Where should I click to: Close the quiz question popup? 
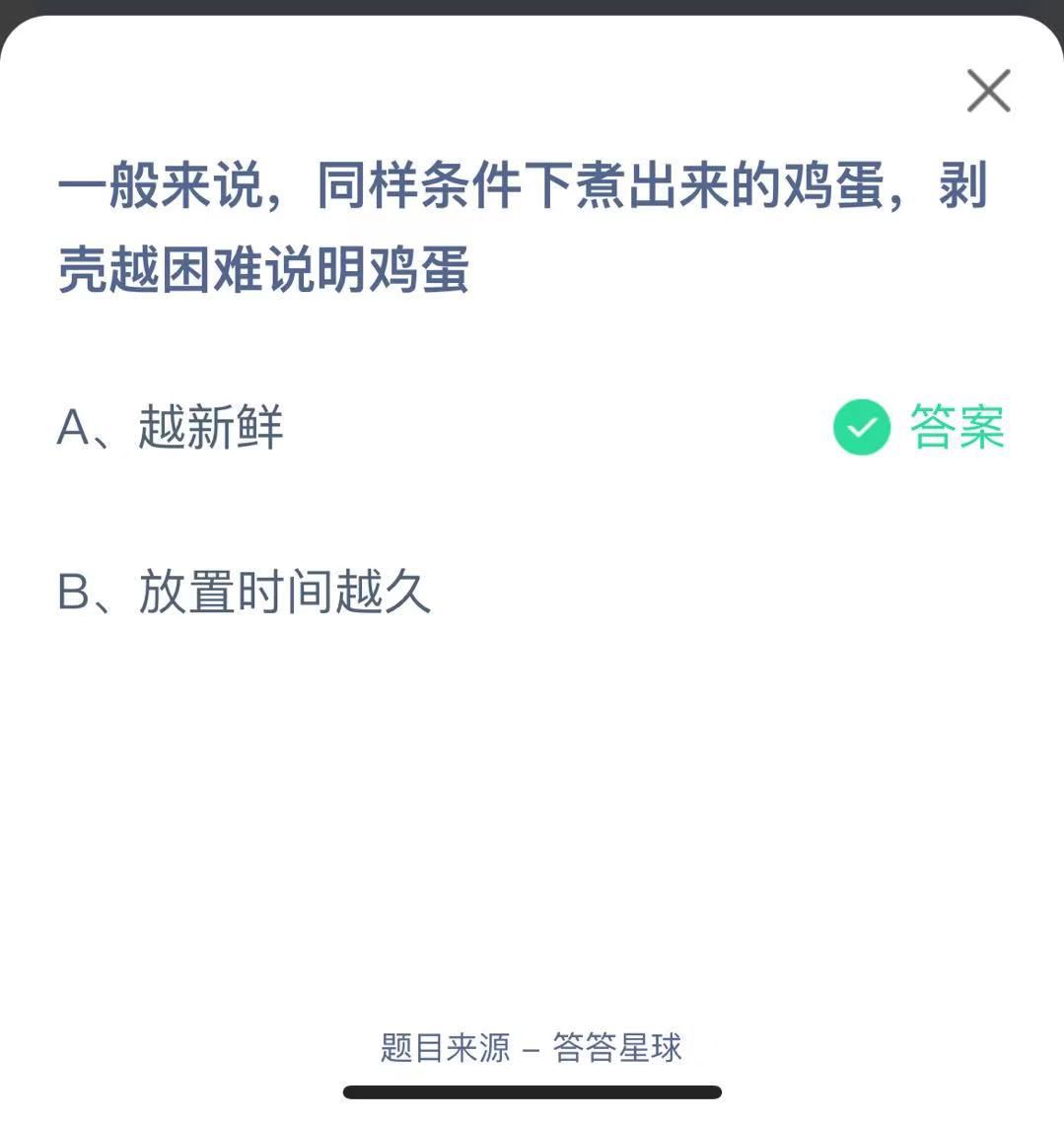[x=988, y=92]
